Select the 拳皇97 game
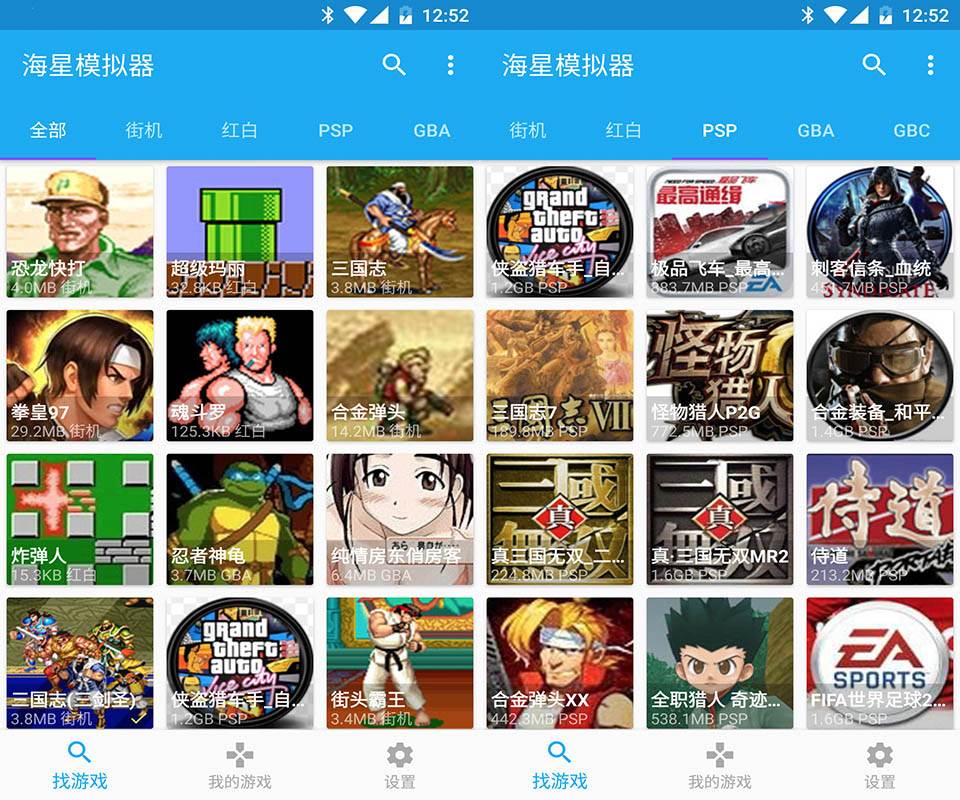This screenshot has width=960, height=800. pyautogui.click(x=80, y=376)
